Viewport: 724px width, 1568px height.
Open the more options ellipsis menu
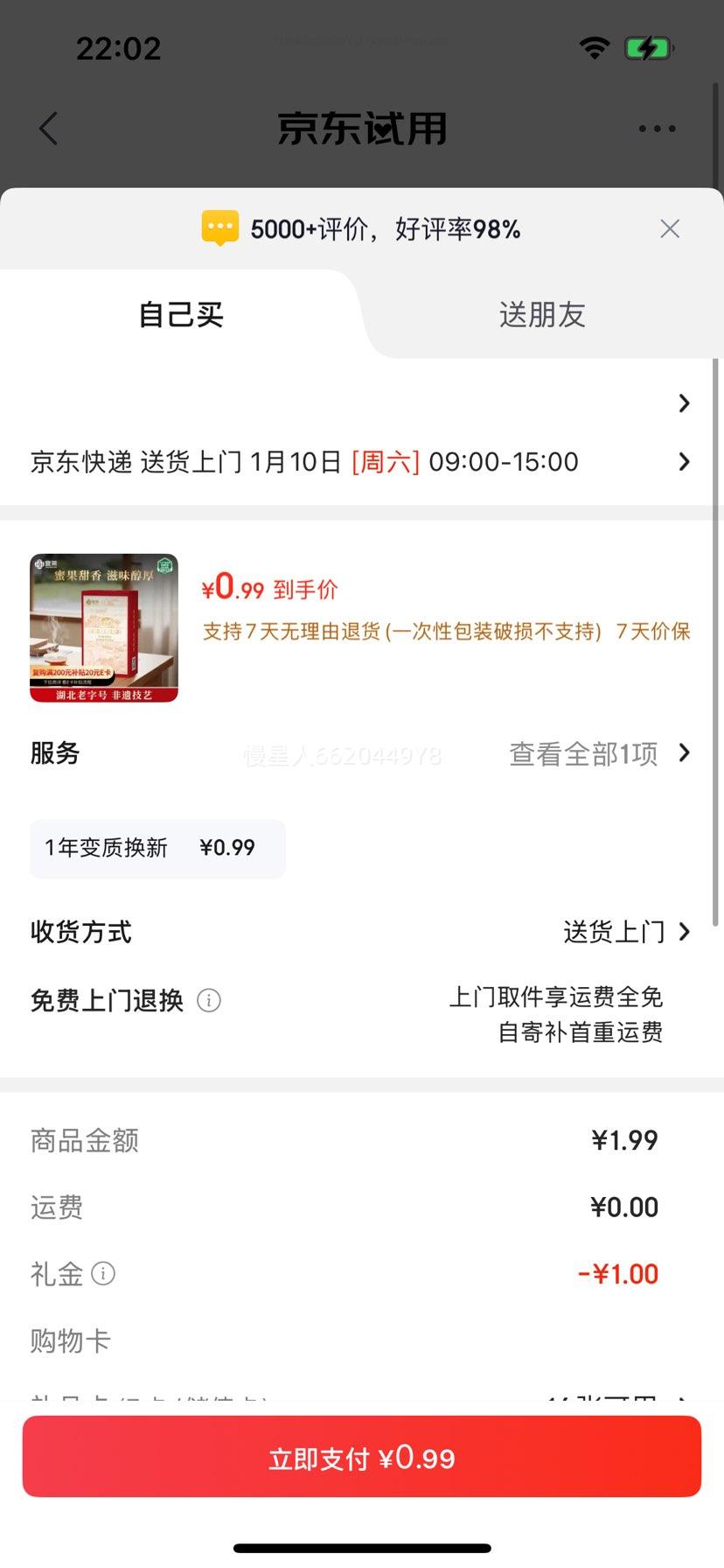coord(656,128)
